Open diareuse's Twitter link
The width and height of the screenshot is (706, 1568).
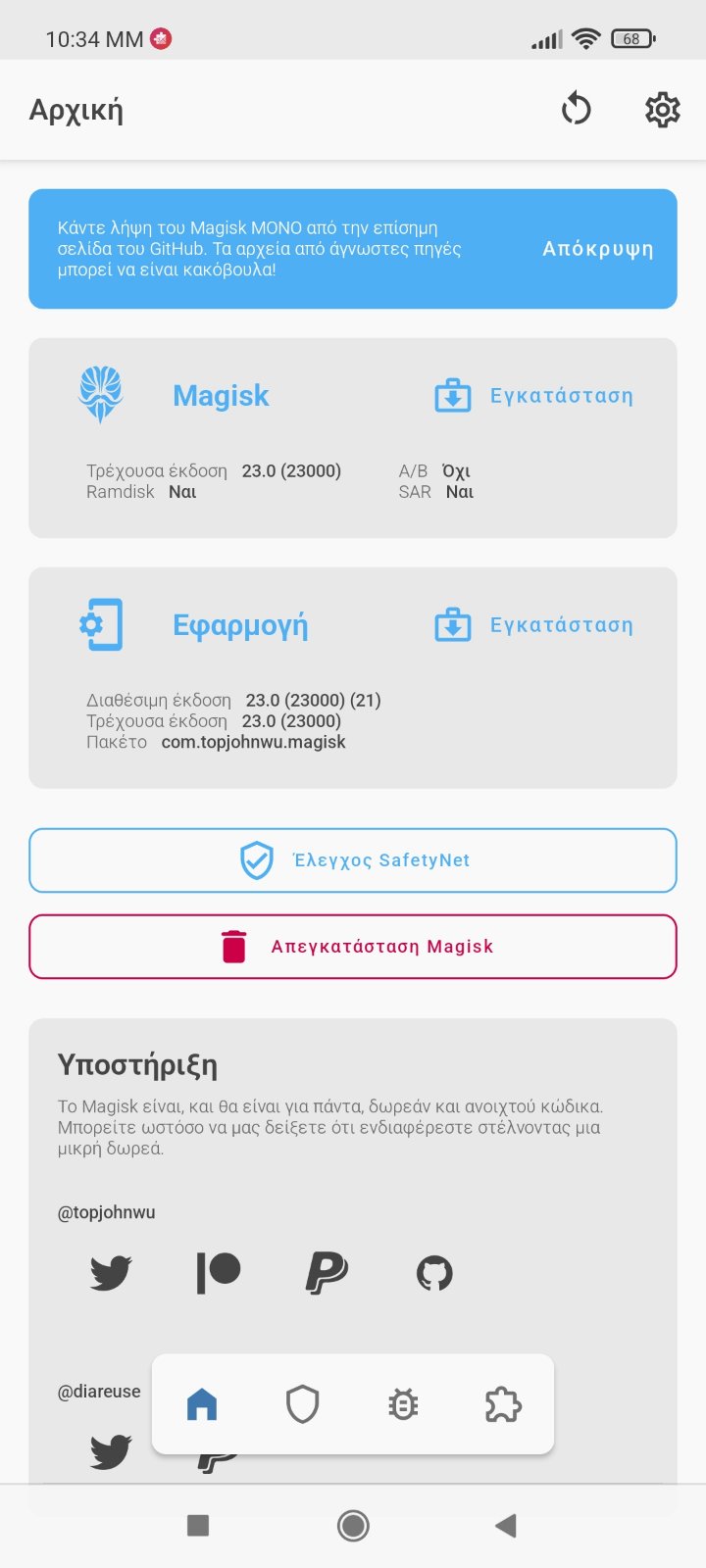[111, 1451]
